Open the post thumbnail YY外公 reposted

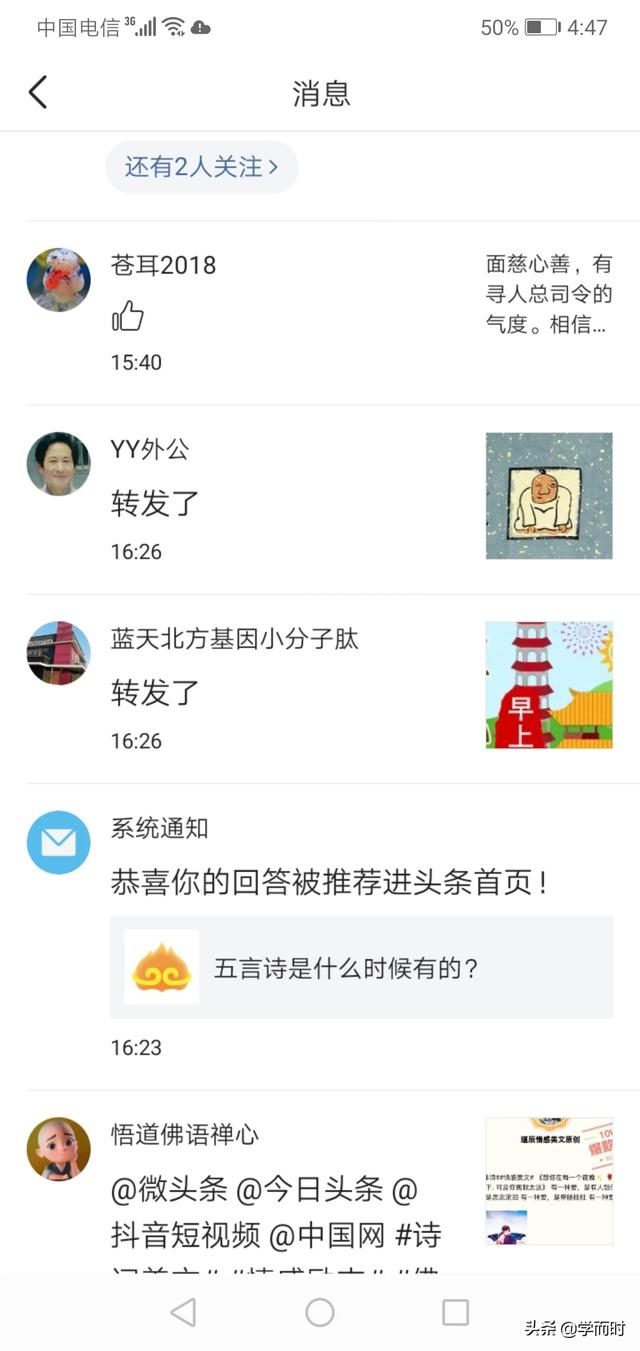coord(548,495)
